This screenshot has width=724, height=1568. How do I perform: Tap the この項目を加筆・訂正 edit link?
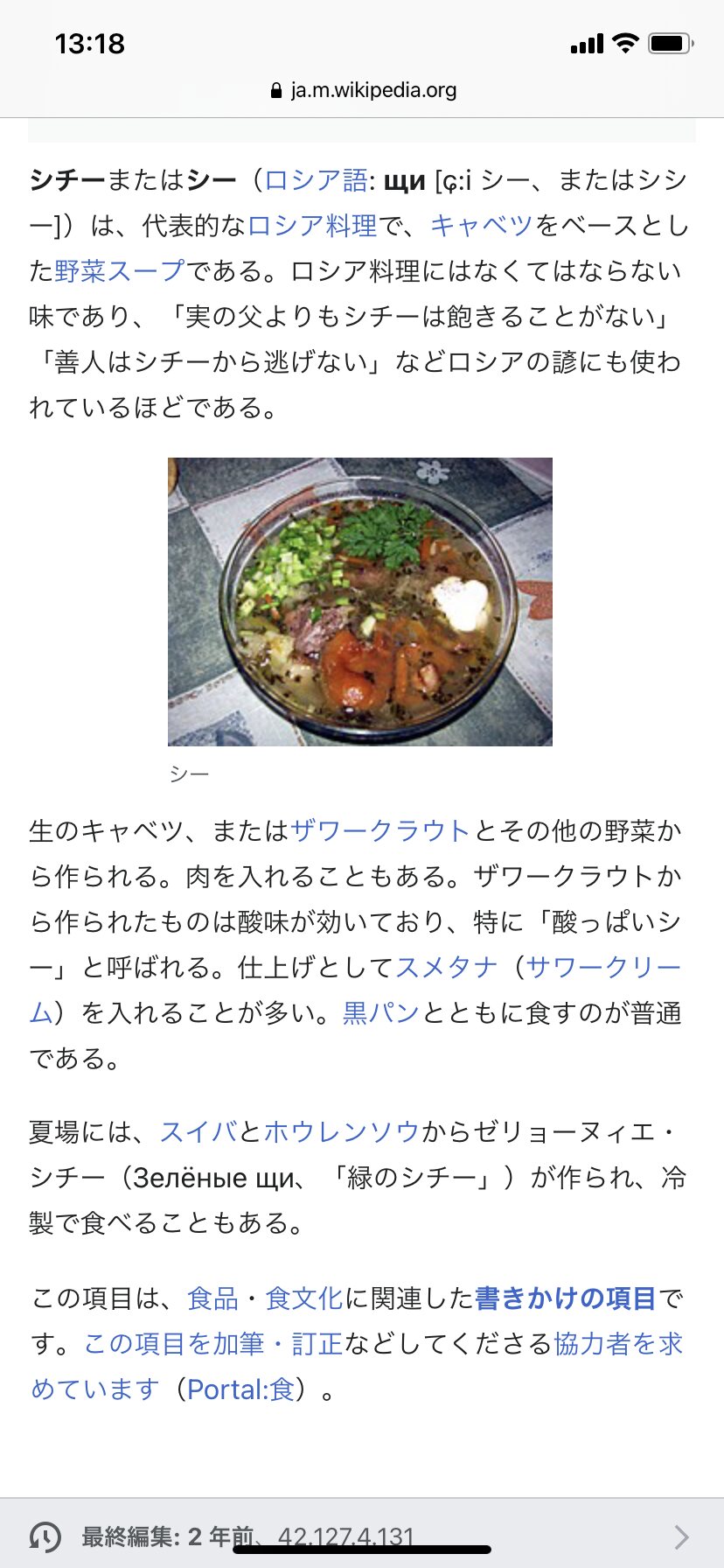pyautogui.click(x=212, y=1343)
